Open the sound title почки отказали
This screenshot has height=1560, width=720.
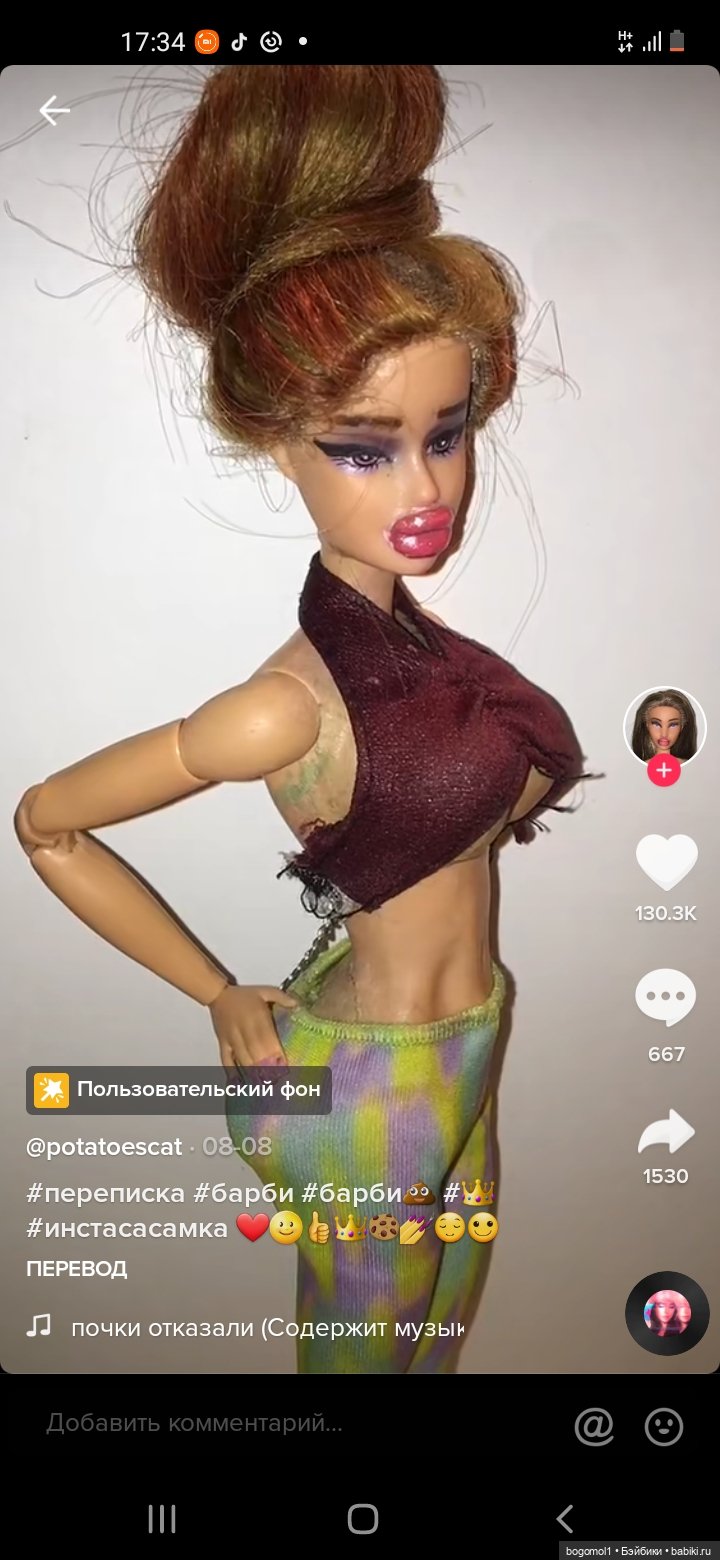(266, 1328)
